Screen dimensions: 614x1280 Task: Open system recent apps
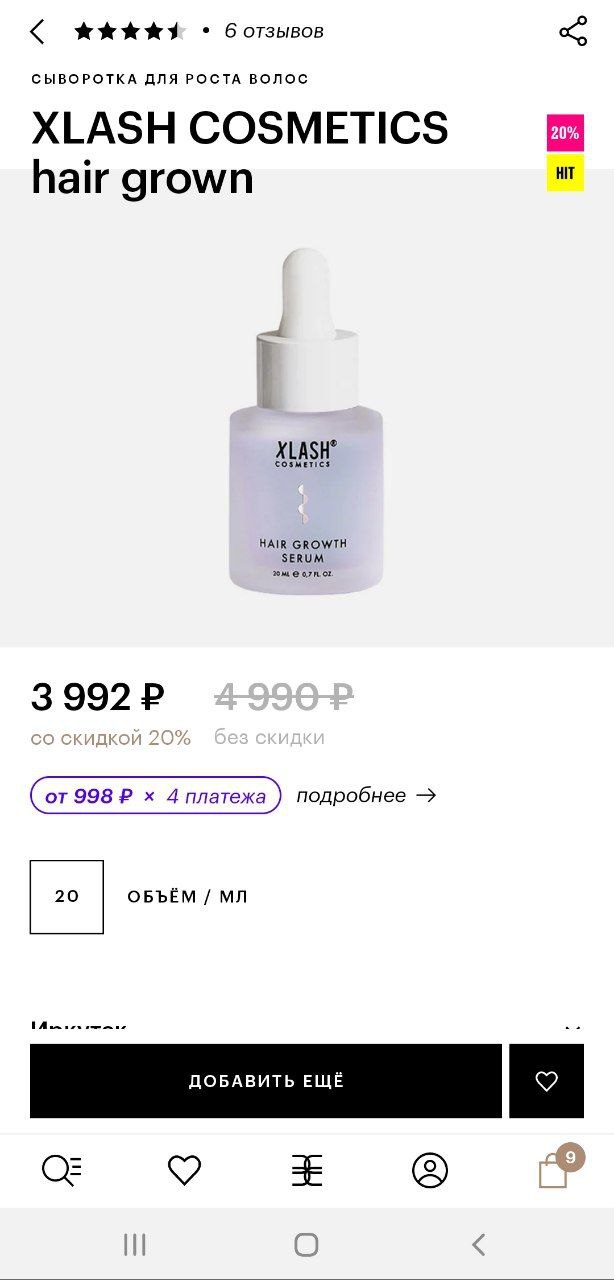[135, 1244]
